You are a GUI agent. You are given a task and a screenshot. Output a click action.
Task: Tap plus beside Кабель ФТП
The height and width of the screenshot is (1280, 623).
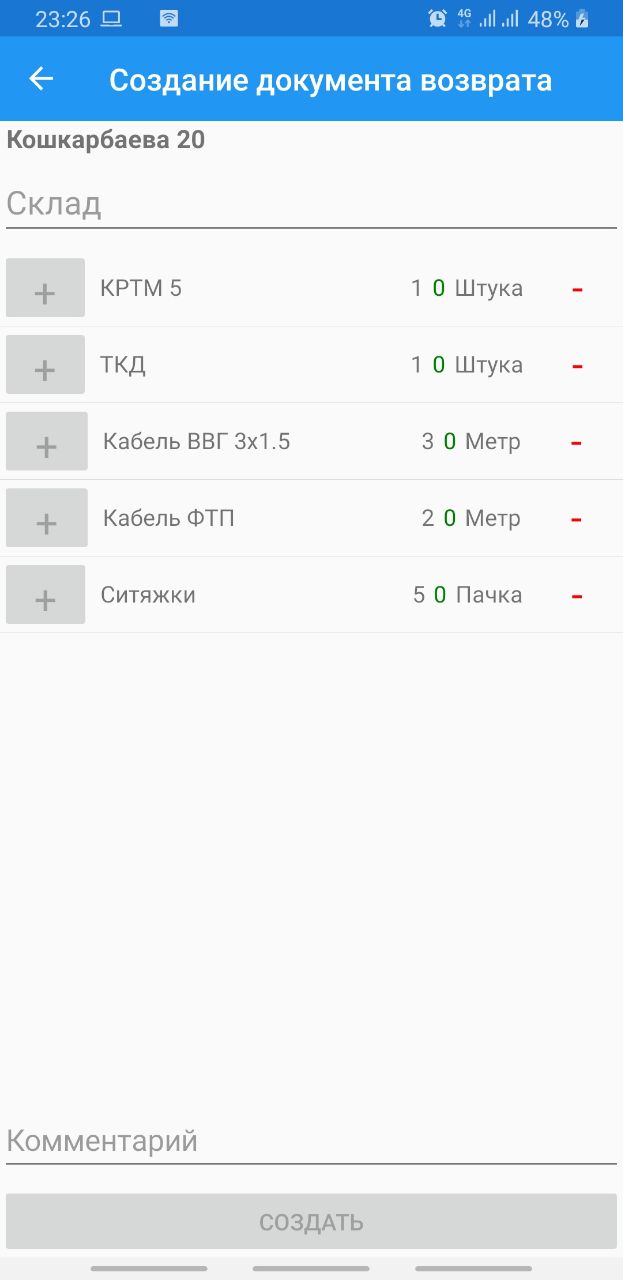(x=47, y=518)
